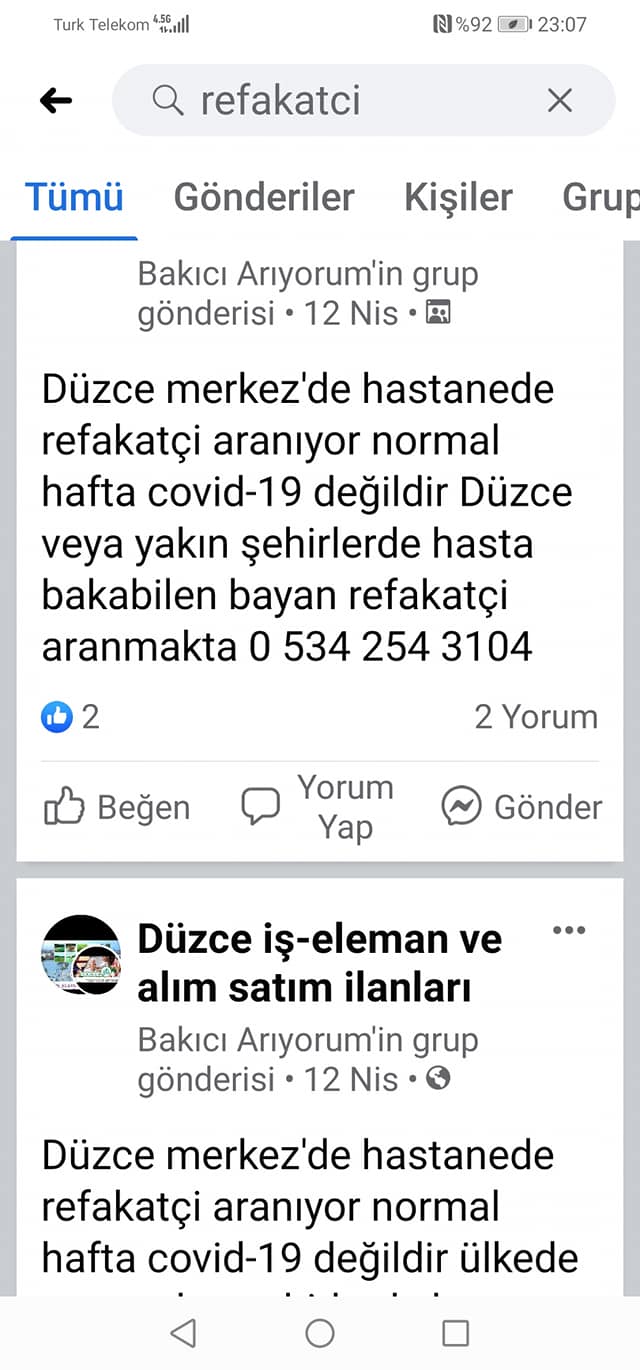Image resolution: width=640 pixels, height=1370 pixels.
Task: Open the 2 Yorum comments link
Action: 536,717
